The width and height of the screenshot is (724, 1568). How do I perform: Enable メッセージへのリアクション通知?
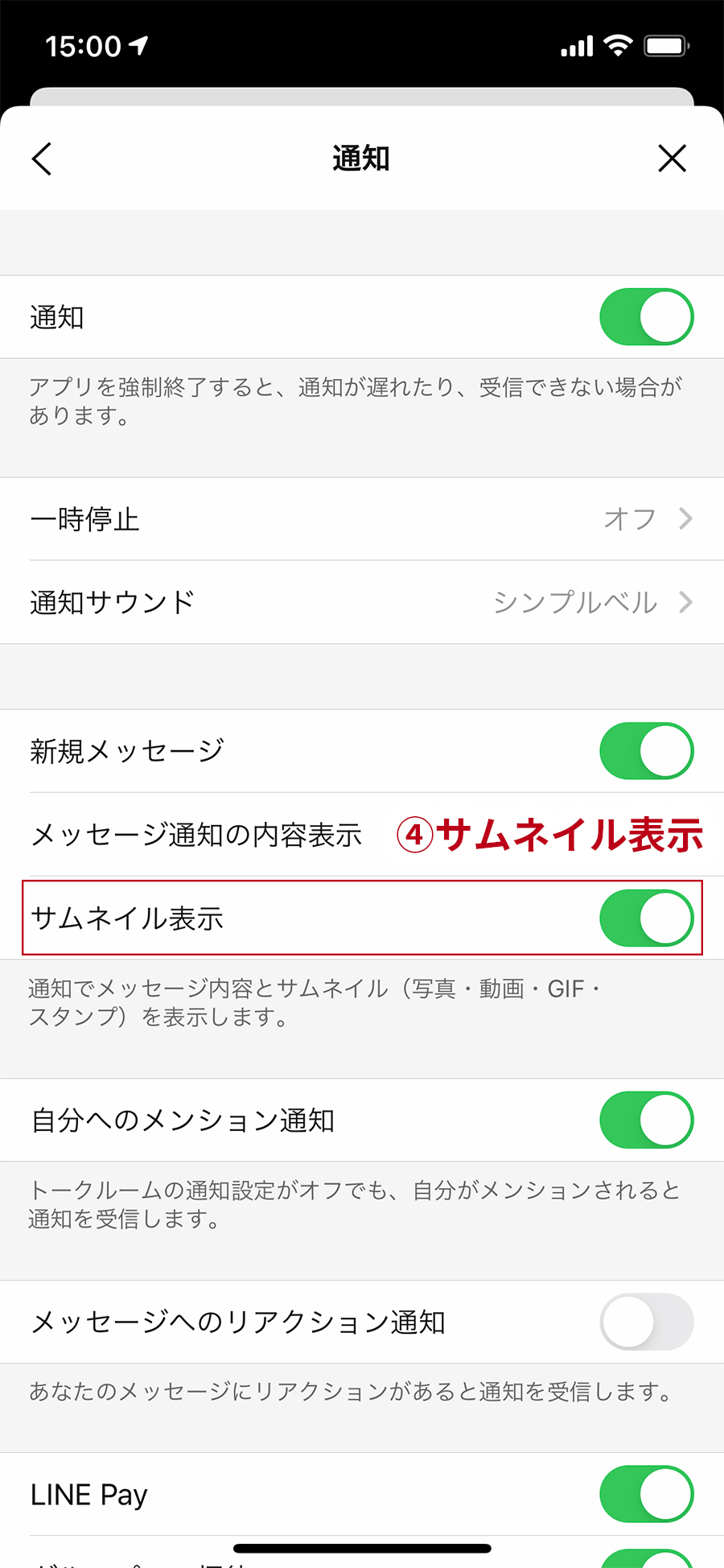(647, 1322)
